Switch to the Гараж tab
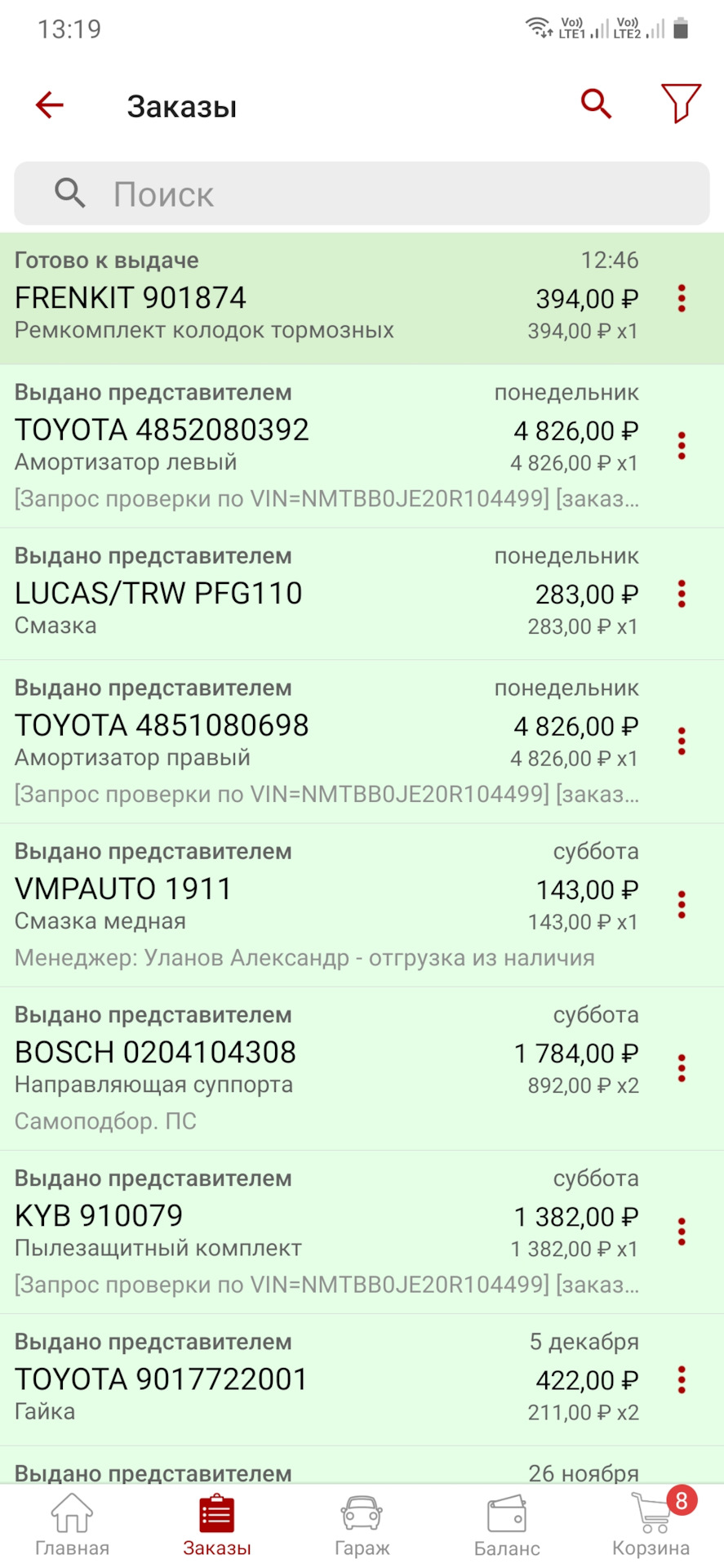724x1568 pixels. [362, 1526]
